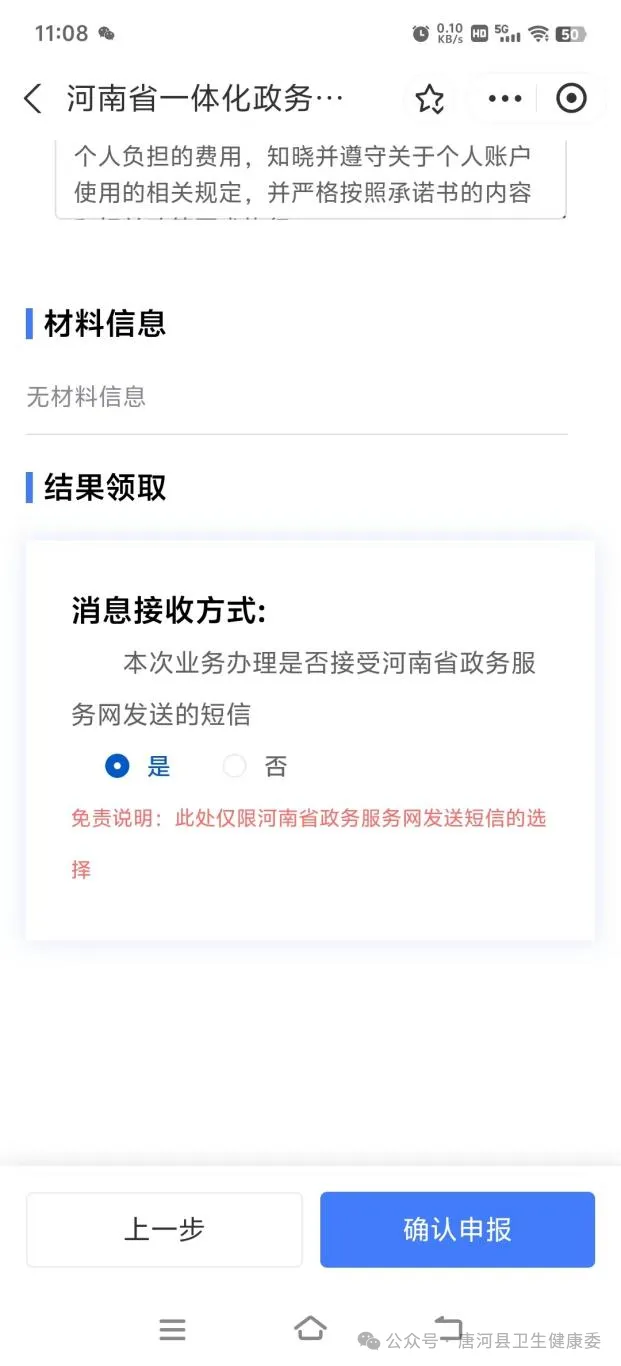
Task: Select 是 to receive SMS messages
Action: click(138, 767)
